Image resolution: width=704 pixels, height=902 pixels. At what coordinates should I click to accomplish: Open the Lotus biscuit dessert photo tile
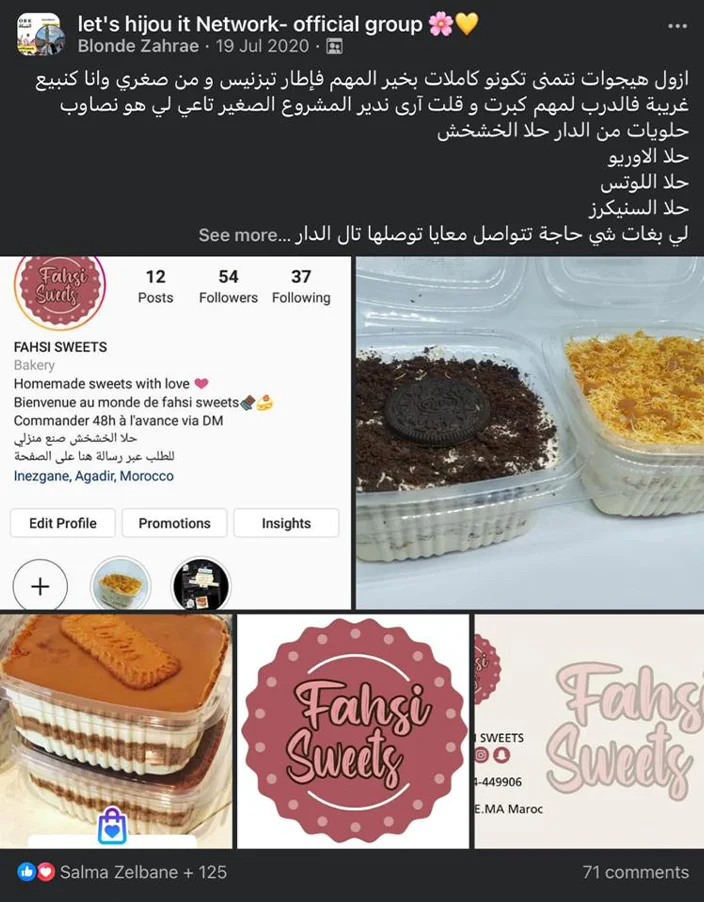tap(117, 731)
